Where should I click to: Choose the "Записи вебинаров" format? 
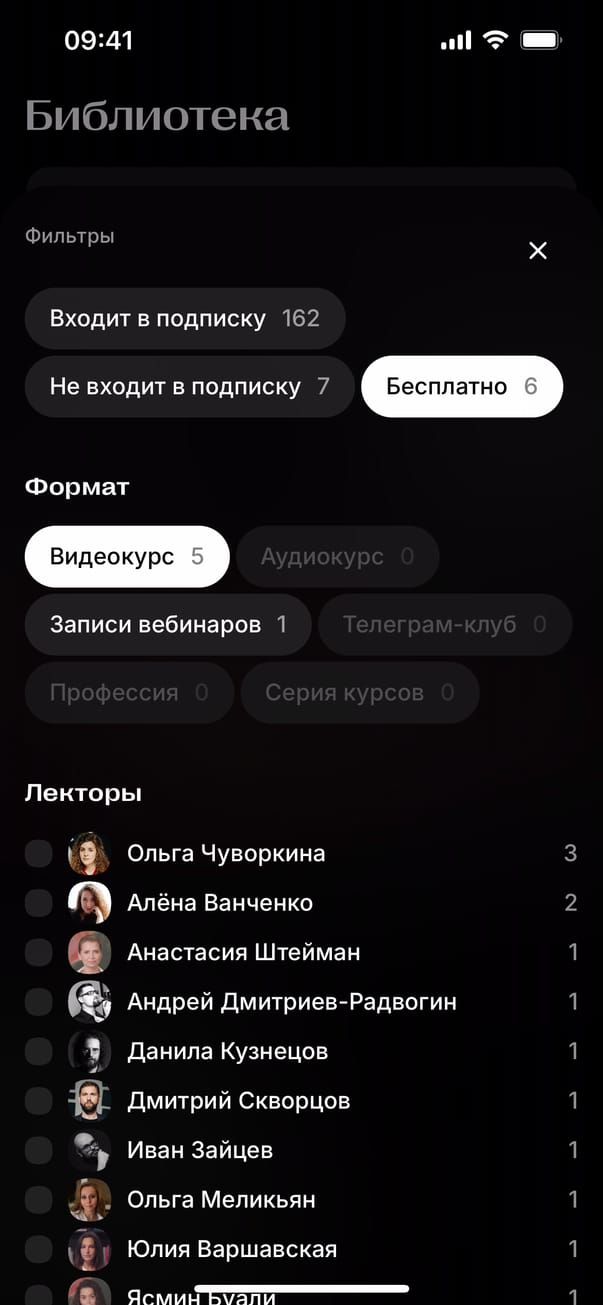pos(168,625)
